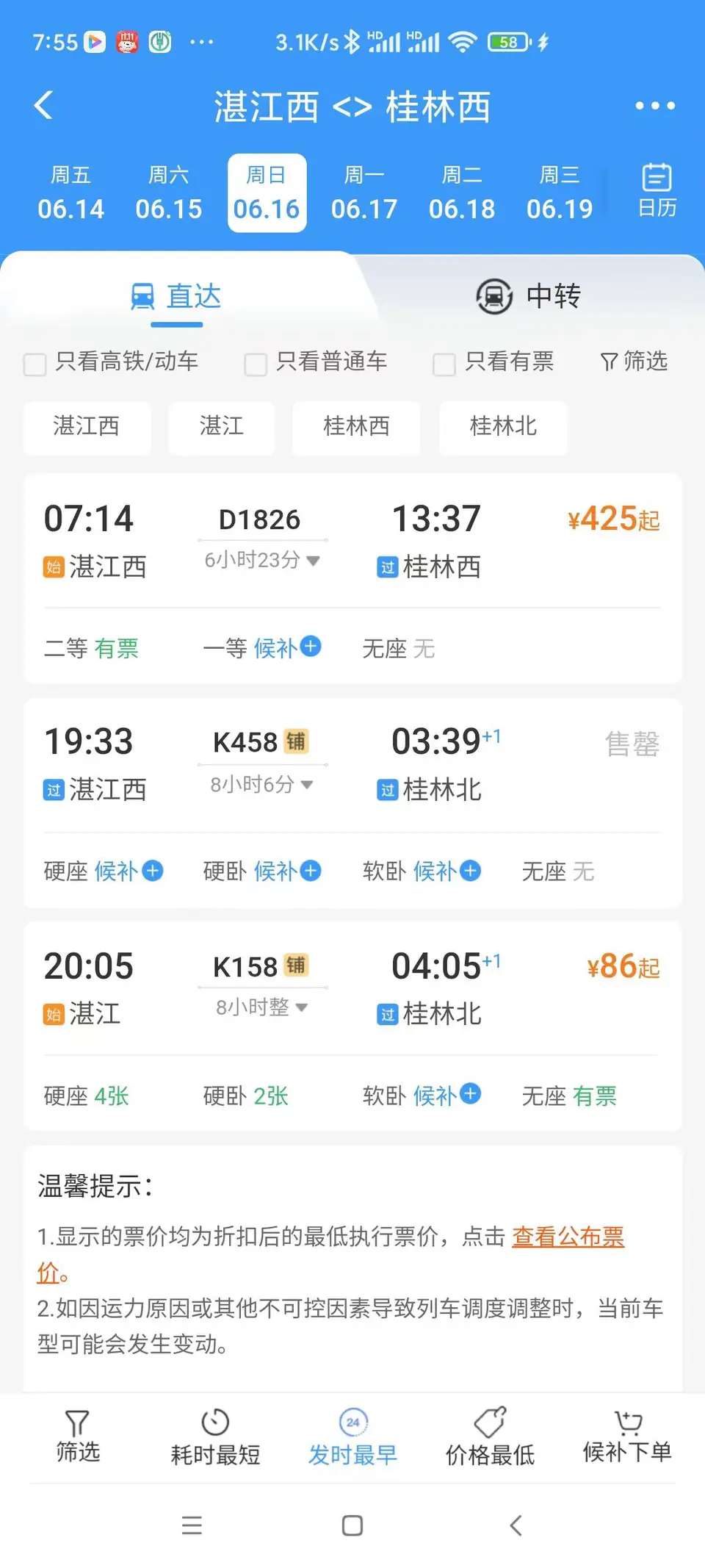Open train K158 departing 20:05
705x1568 pixels.
pos(352,988)
